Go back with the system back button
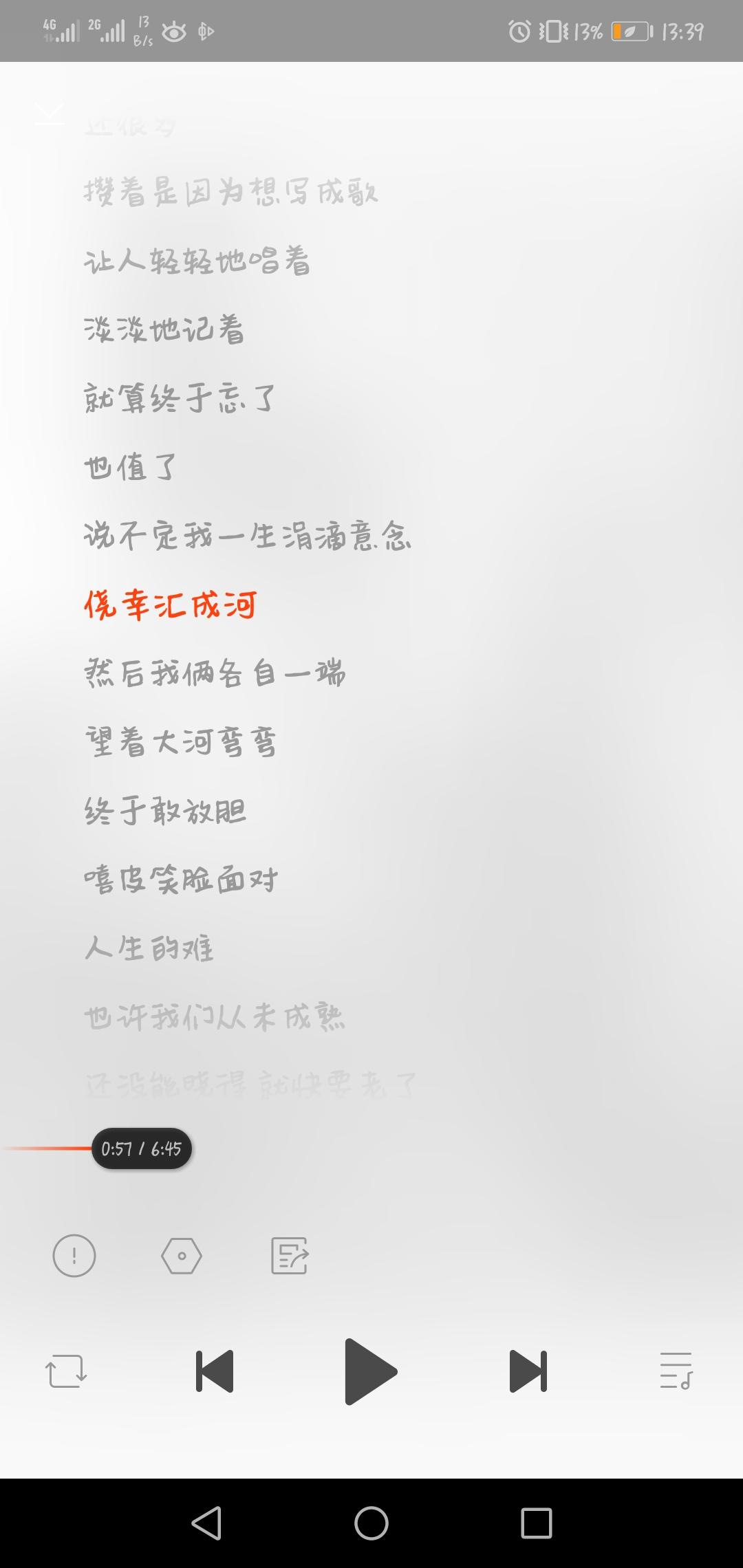The width and height of the screenshot is (743, 1568). tap(206, 1523)
